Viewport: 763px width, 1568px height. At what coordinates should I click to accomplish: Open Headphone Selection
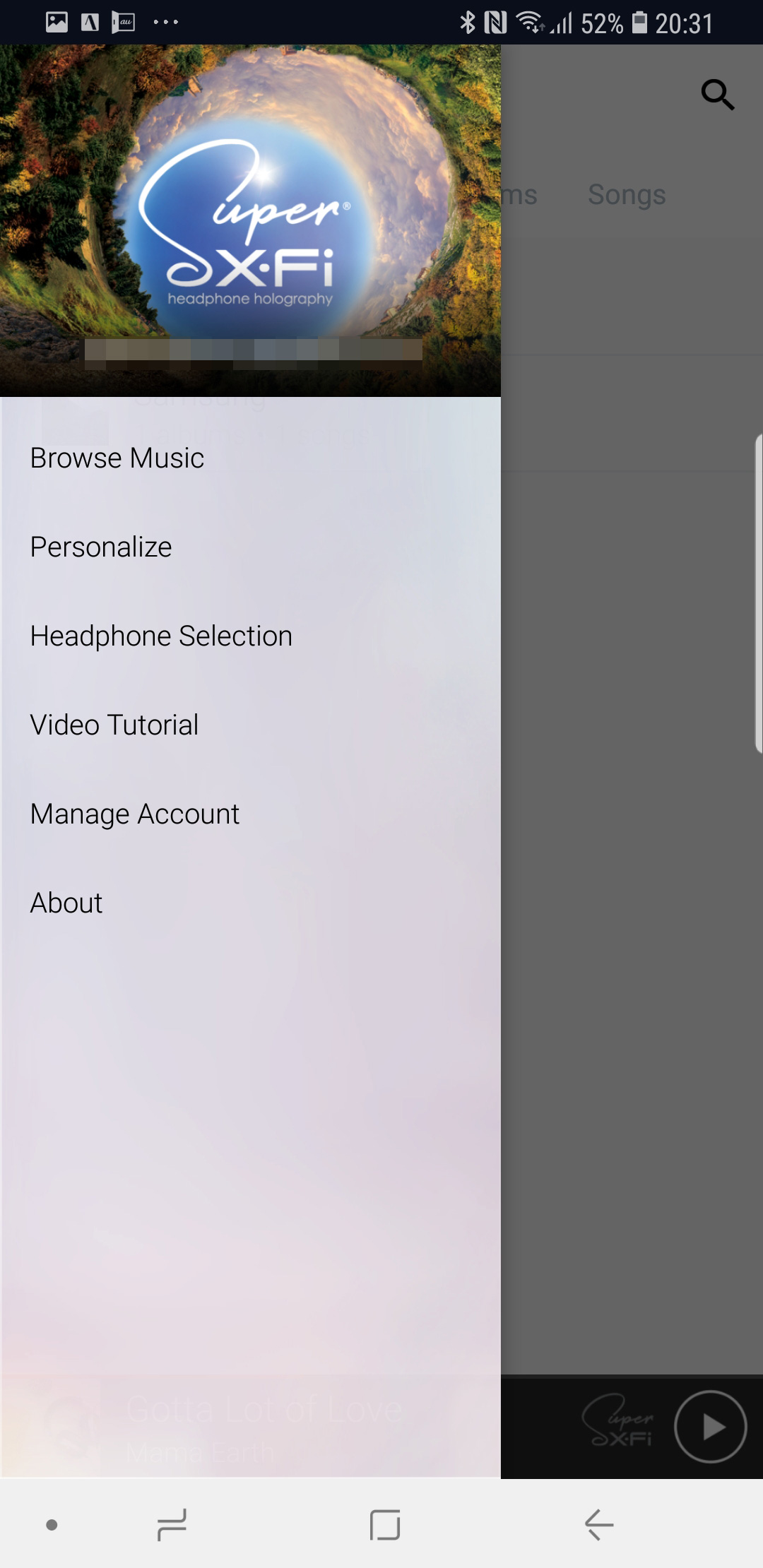(161, 636)
